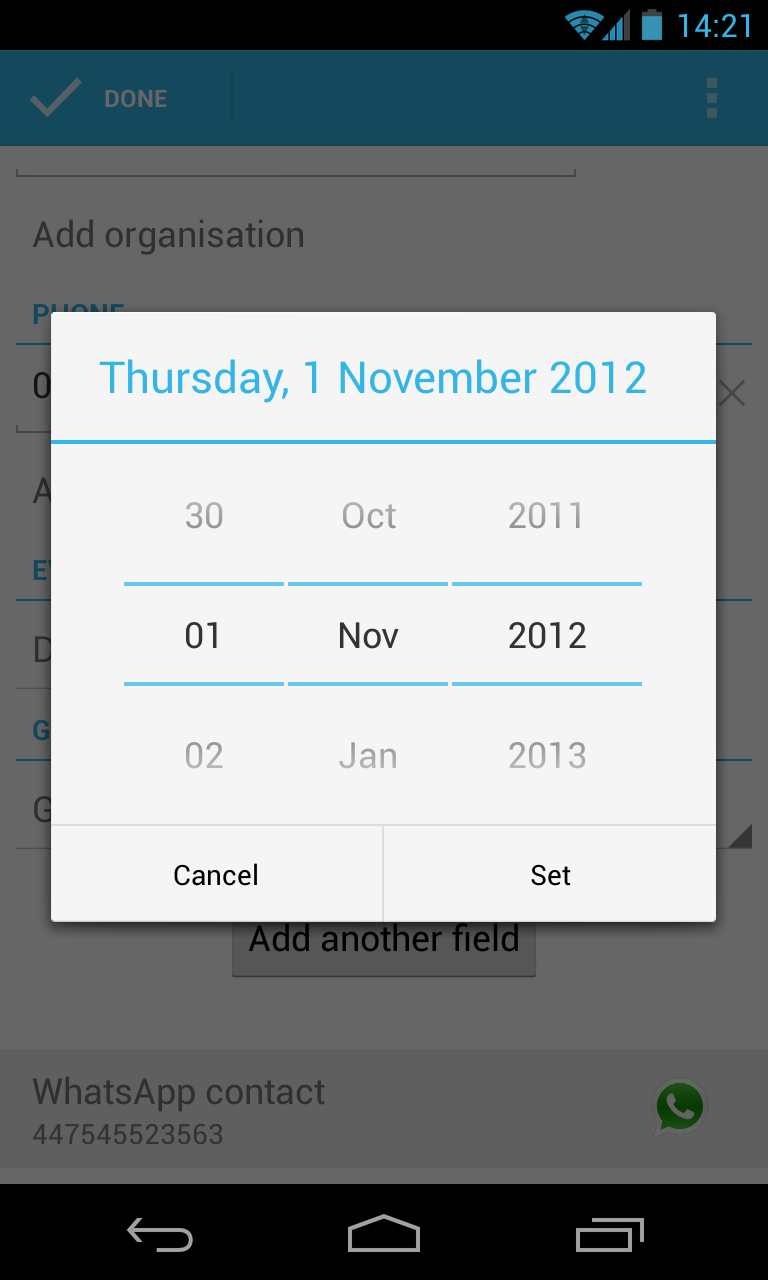
Task: Tap the selected year field 2012
Action: 547,635
